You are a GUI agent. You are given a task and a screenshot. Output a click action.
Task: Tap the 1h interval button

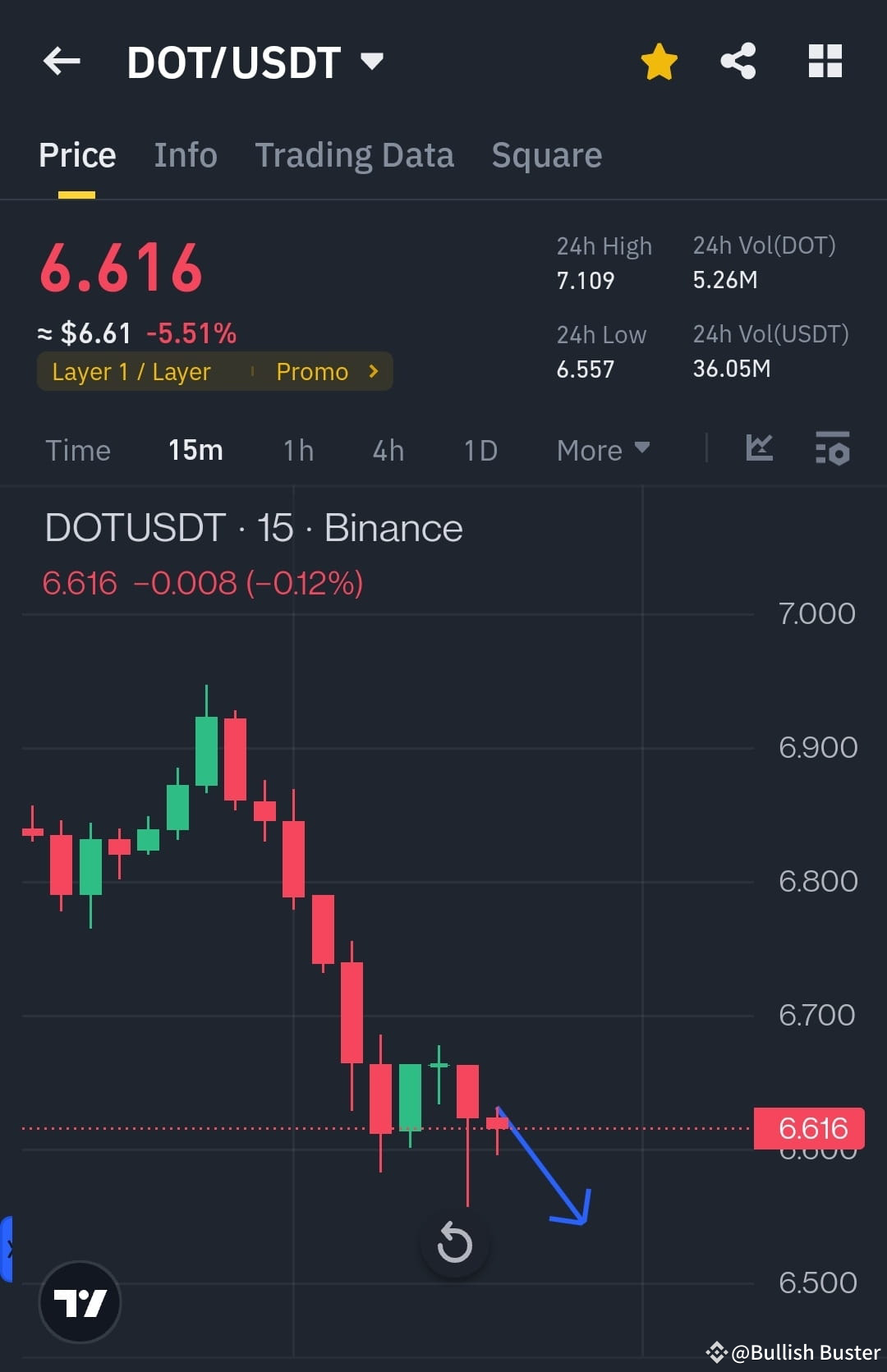pyautogui.click(x=297, y=450)
